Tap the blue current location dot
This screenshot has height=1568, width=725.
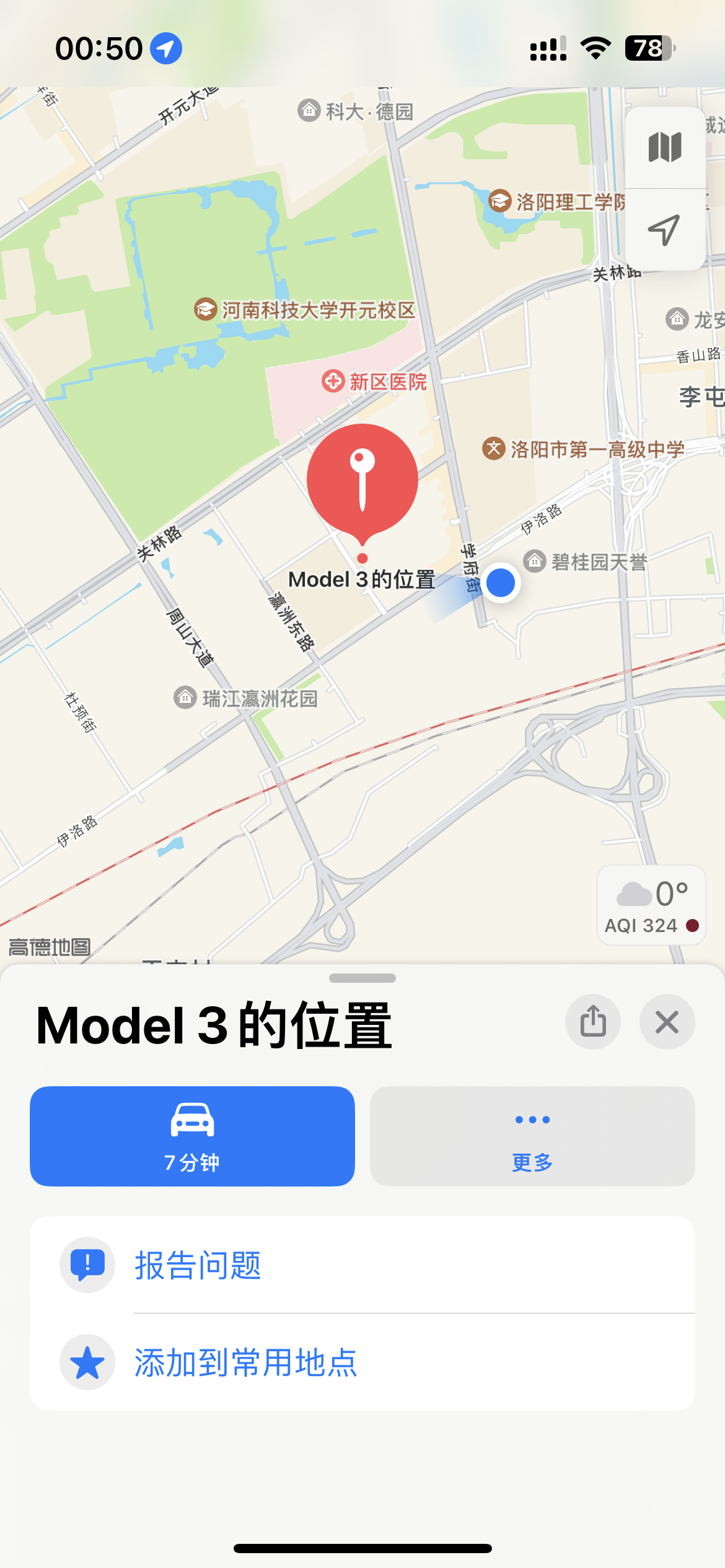499,583
